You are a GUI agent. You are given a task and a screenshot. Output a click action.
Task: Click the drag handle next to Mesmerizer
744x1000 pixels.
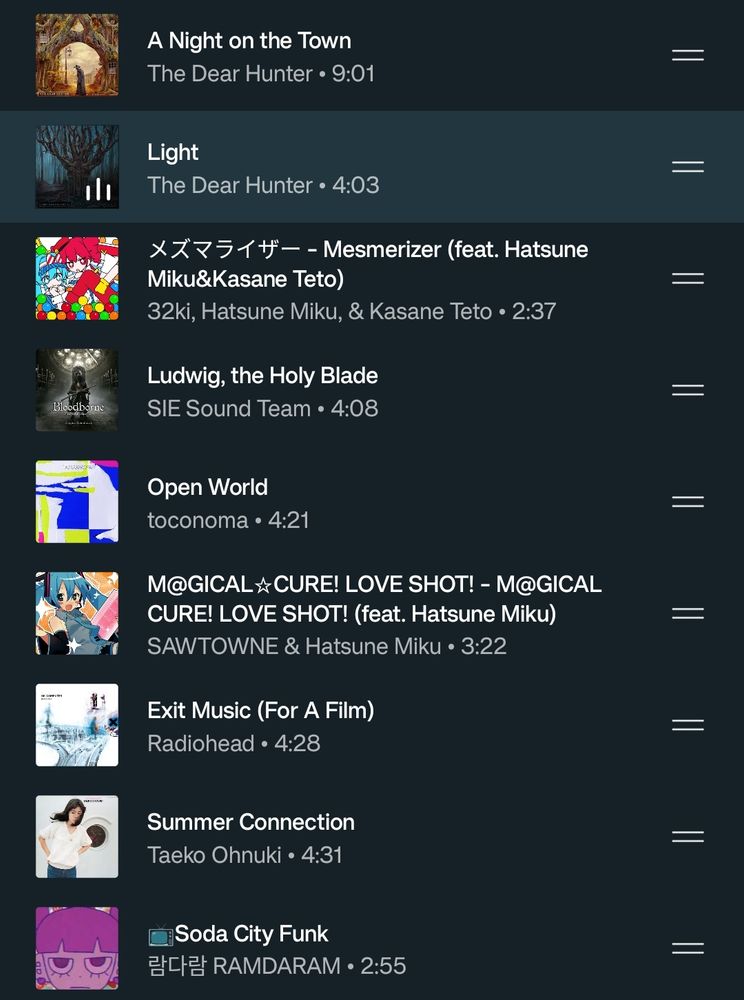(x=687, y=279)
